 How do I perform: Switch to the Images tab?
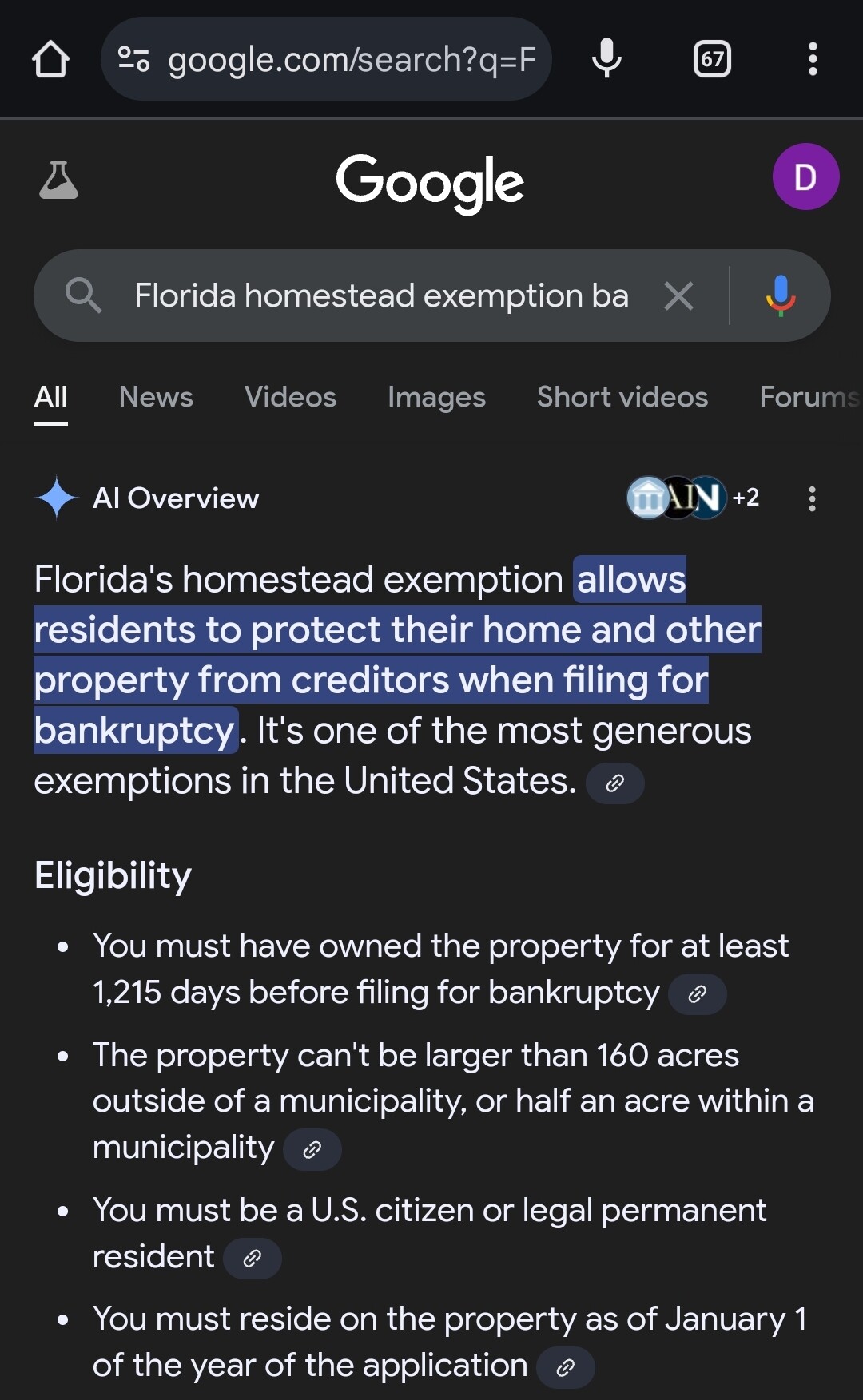[436, 397]
